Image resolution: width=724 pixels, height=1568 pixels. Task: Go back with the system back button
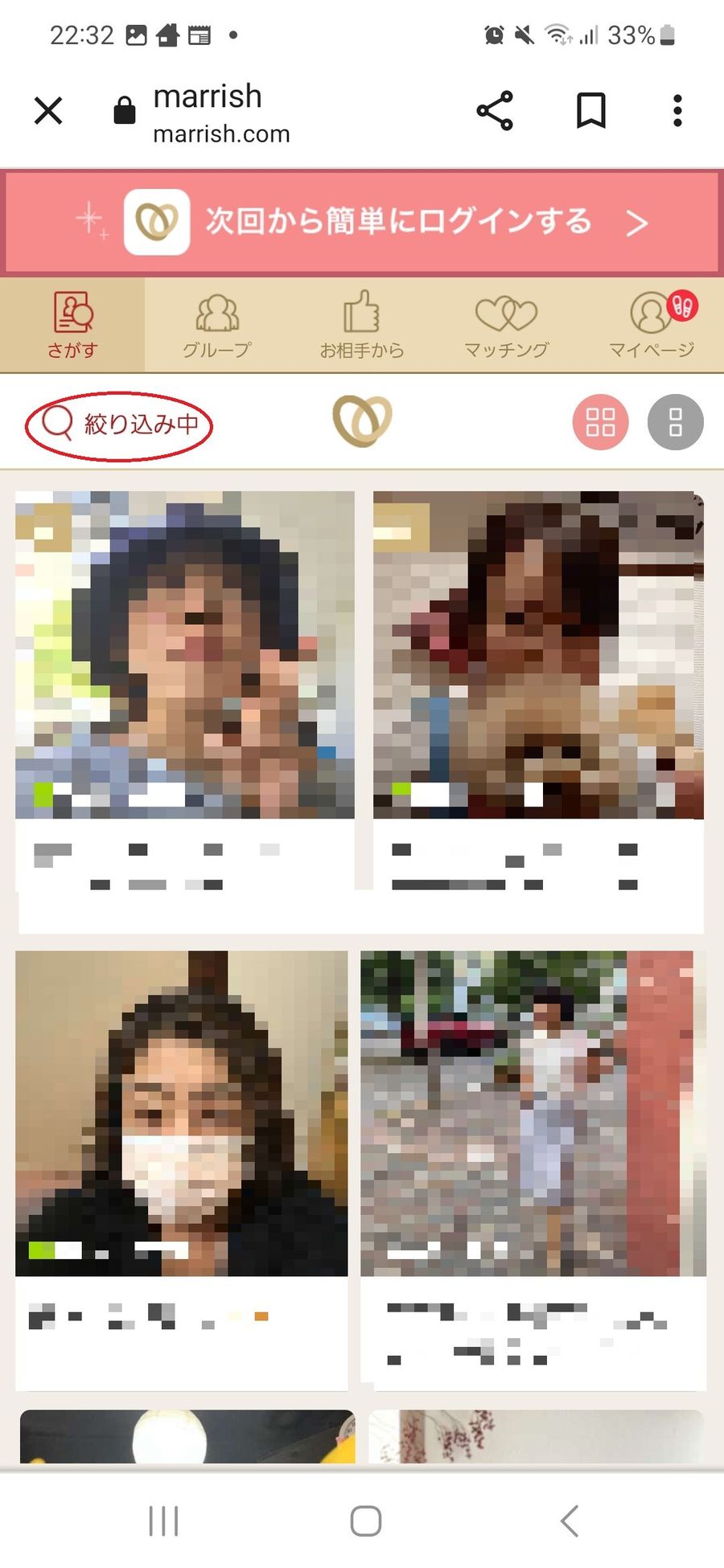[570, 1521]
